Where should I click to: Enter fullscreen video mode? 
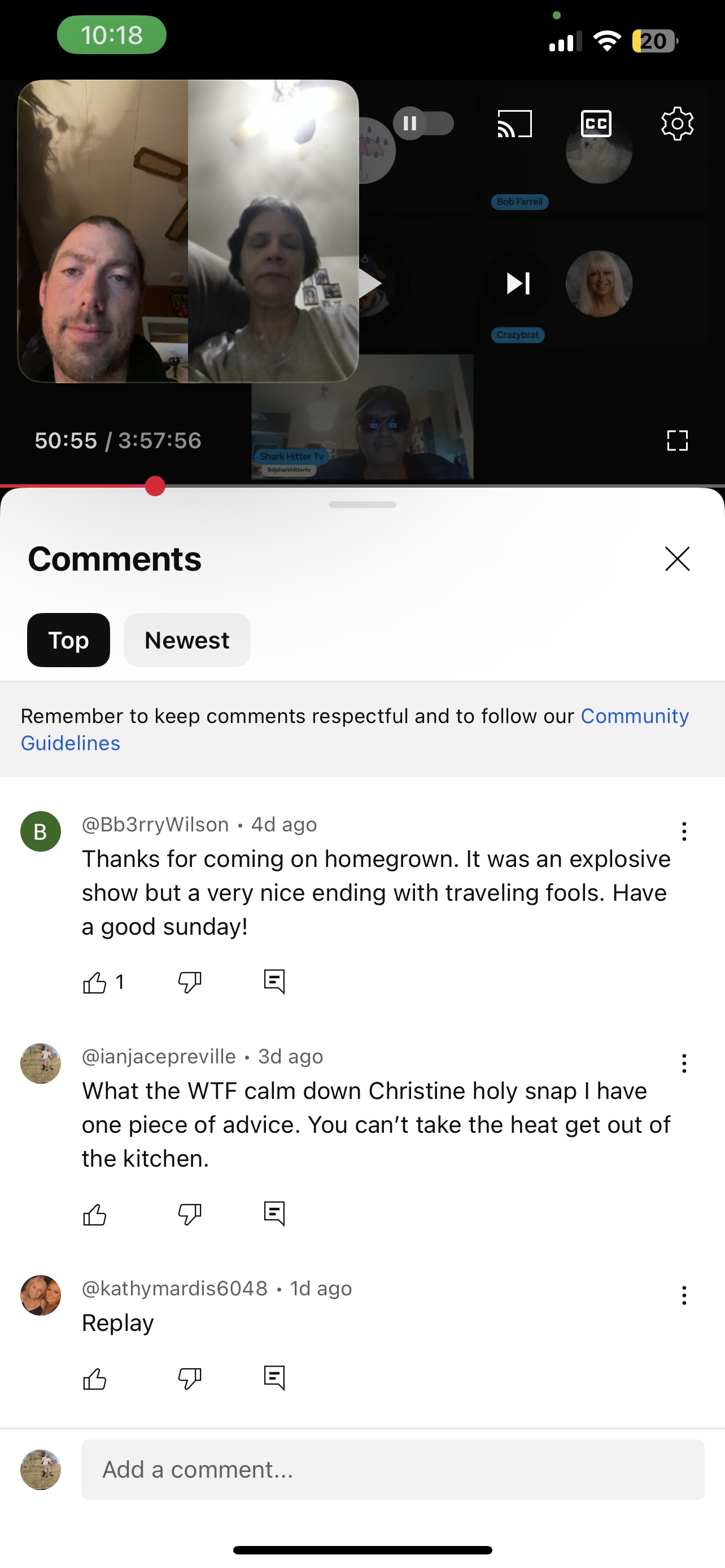click(x=677, y=440)
